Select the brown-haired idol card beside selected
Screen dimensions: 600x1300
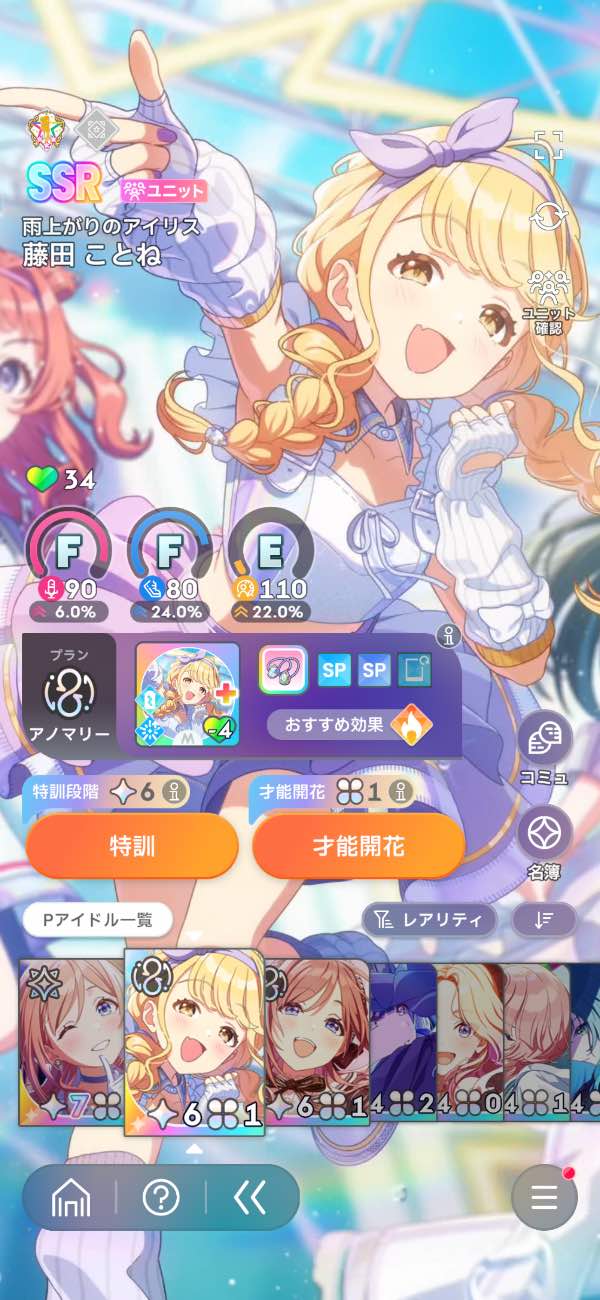click(317, 1040)
